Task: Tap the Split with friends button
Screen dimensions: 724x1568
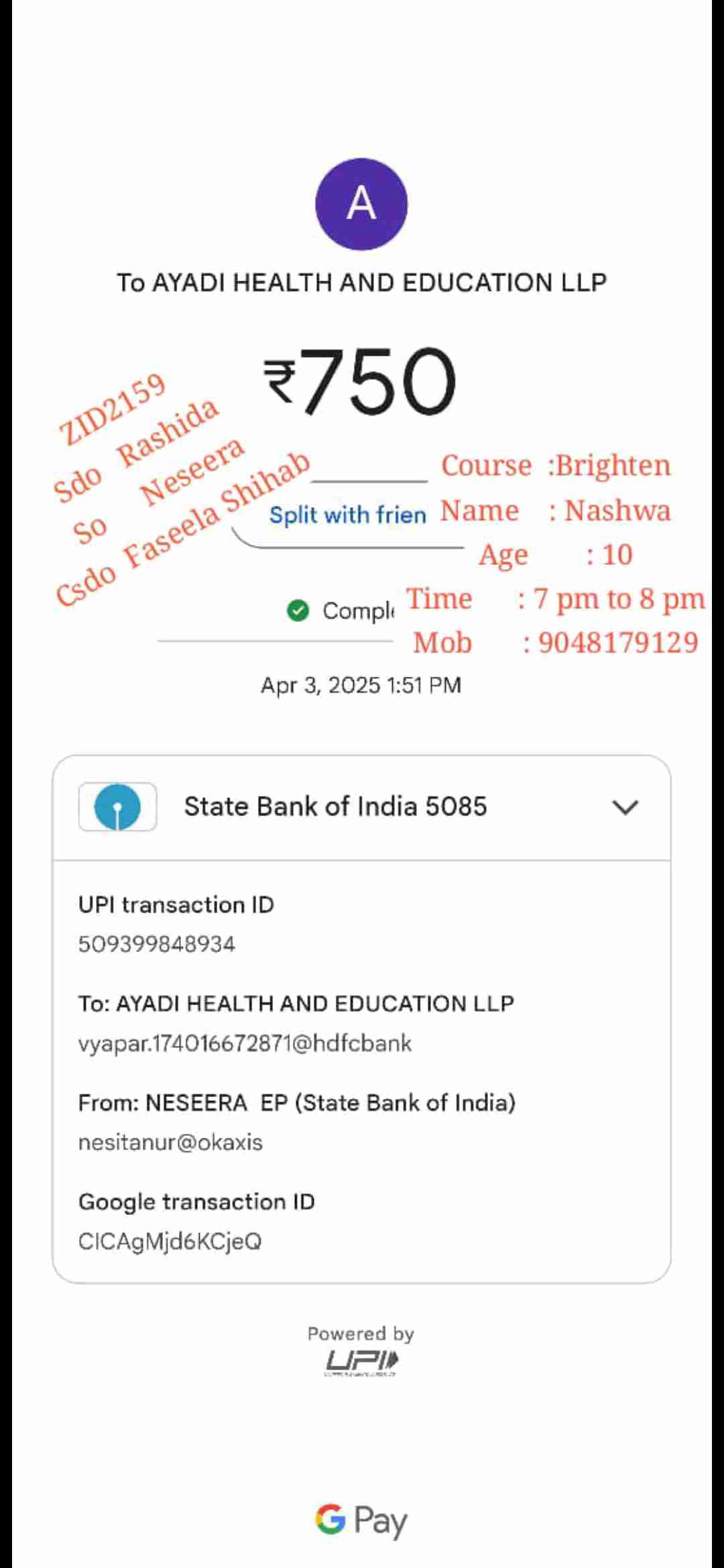Action: point(347,515)
